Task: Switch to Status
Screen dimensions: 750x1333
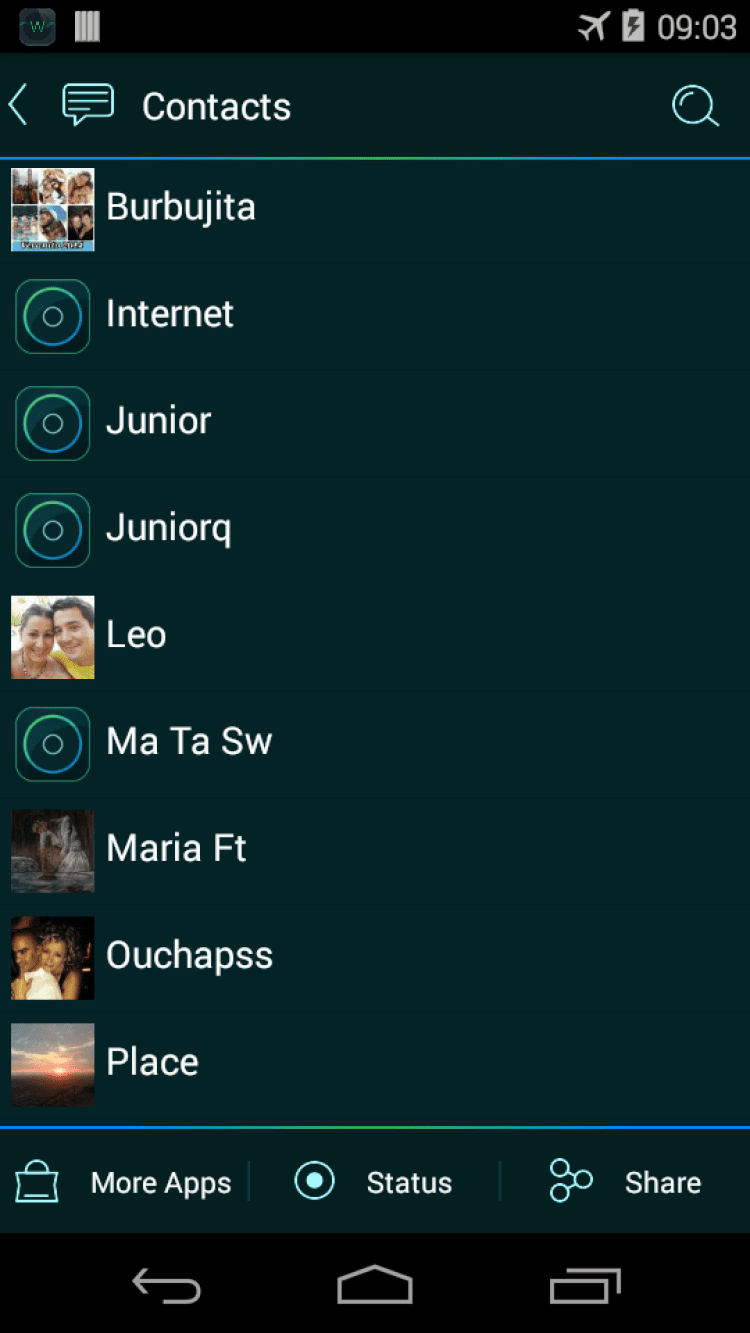Action: point(374,1183)
